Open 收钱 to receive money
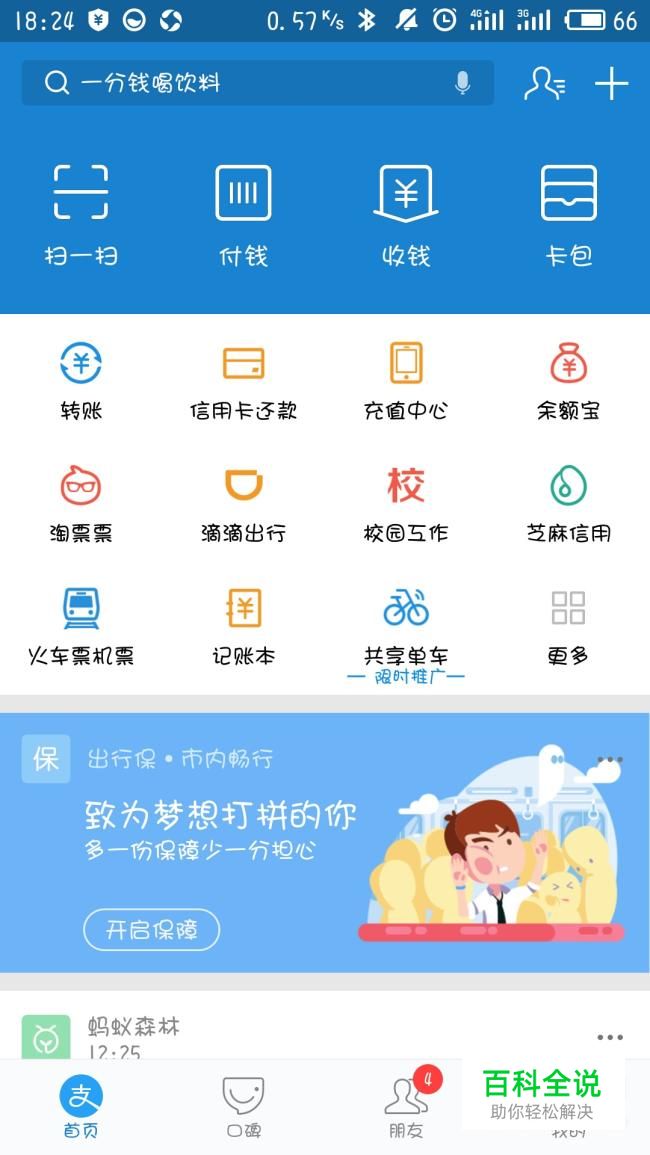 coord(405,213)
